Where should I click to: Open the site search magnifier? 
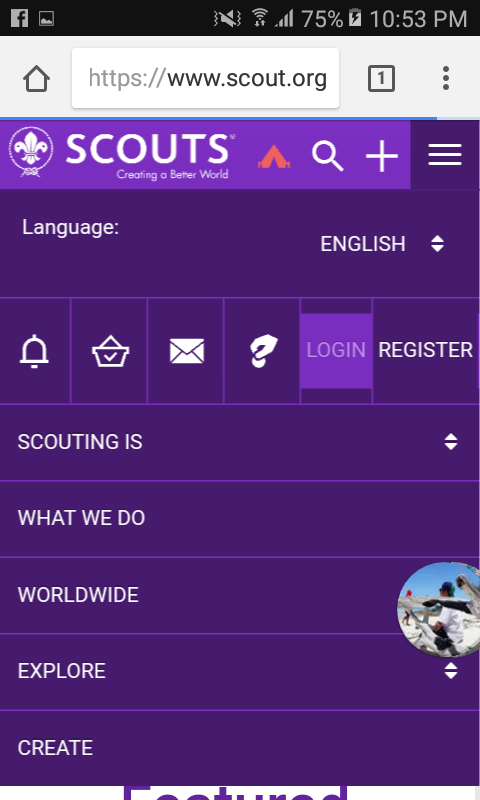click(x=327, y=156)
